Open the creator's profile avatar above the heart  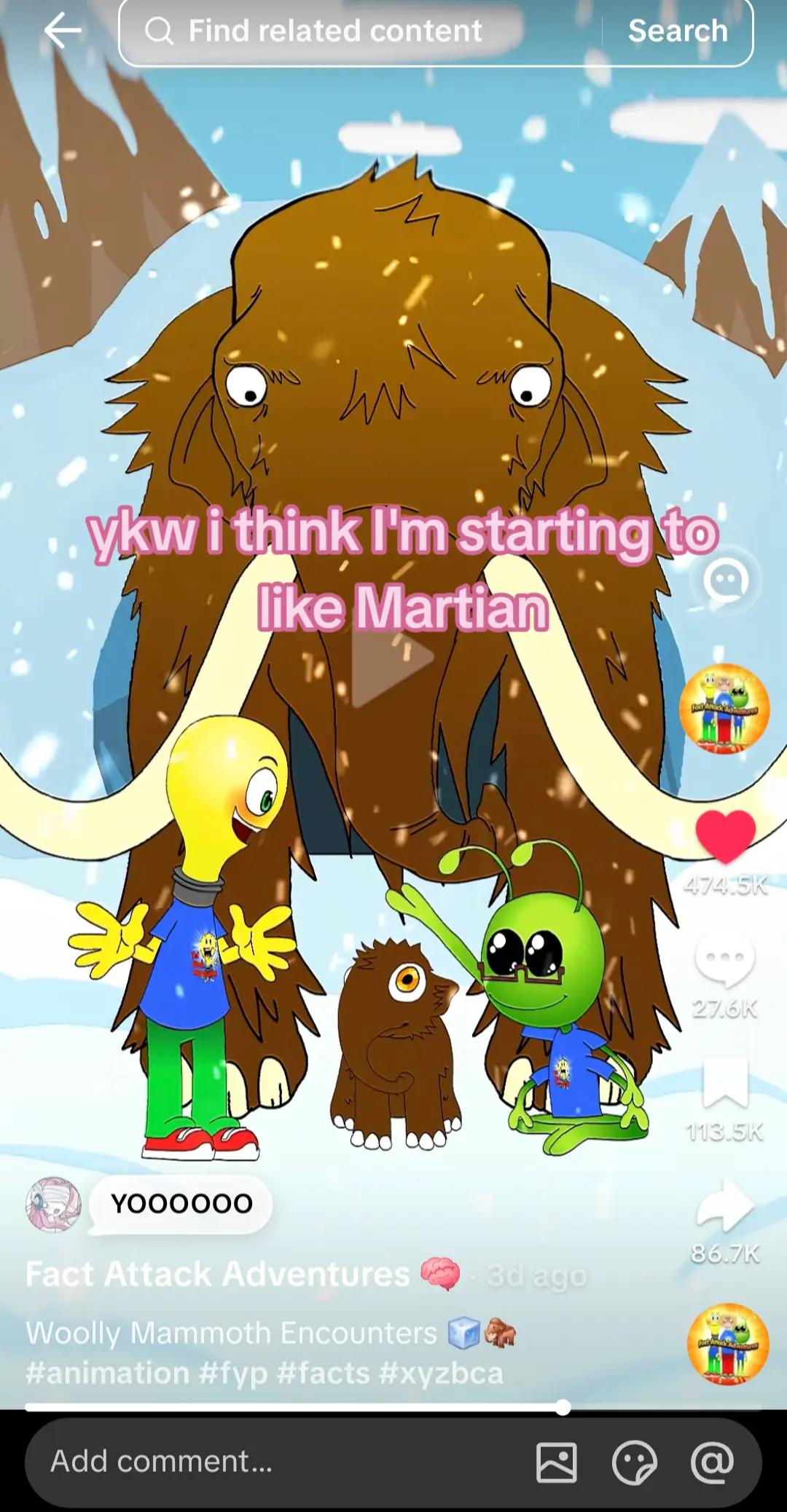click(x=724, y=709)
